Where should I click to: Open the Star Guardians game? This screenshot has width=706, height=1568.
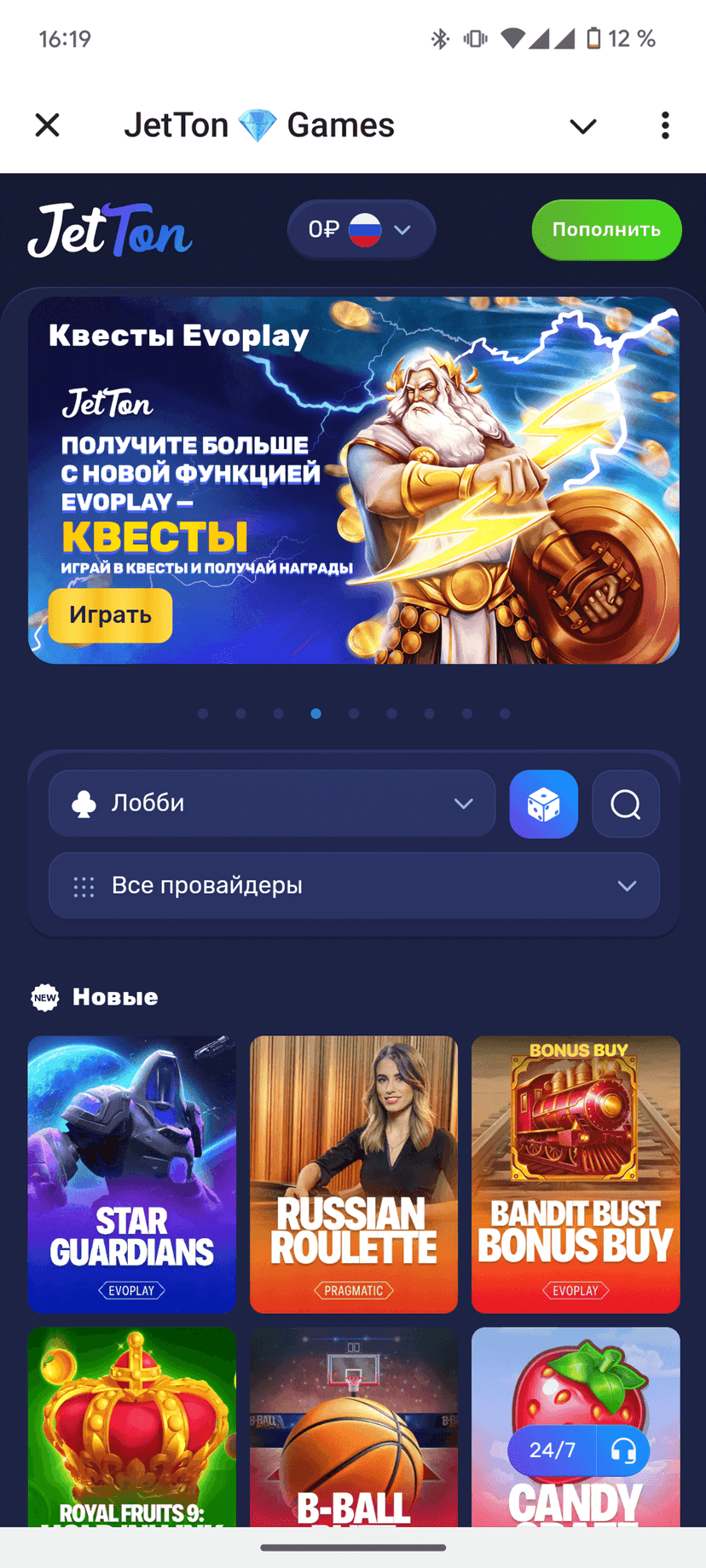[x=131, y=1173]
